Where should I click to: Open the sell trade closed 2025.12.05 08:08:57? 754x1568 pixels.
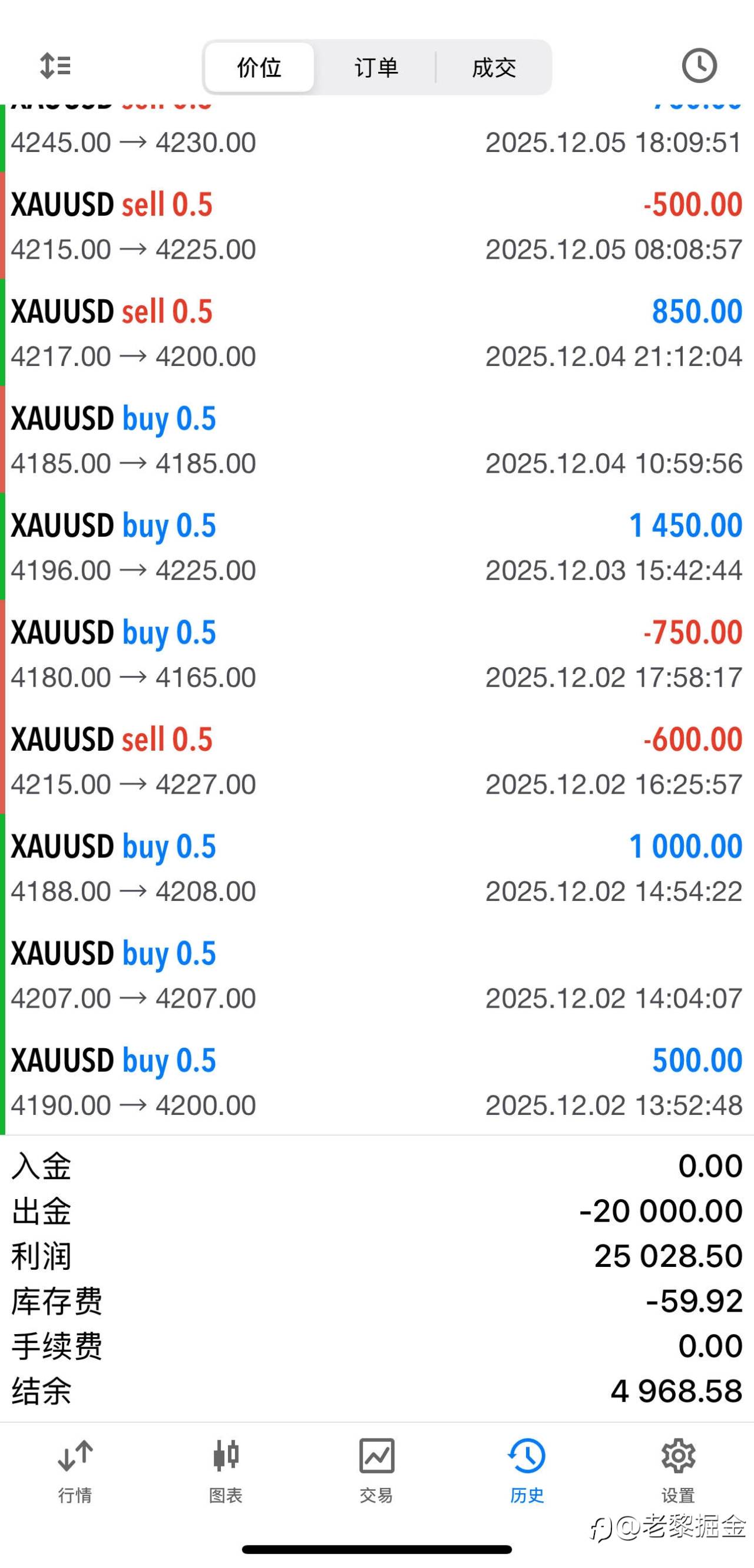click(376, 226)
